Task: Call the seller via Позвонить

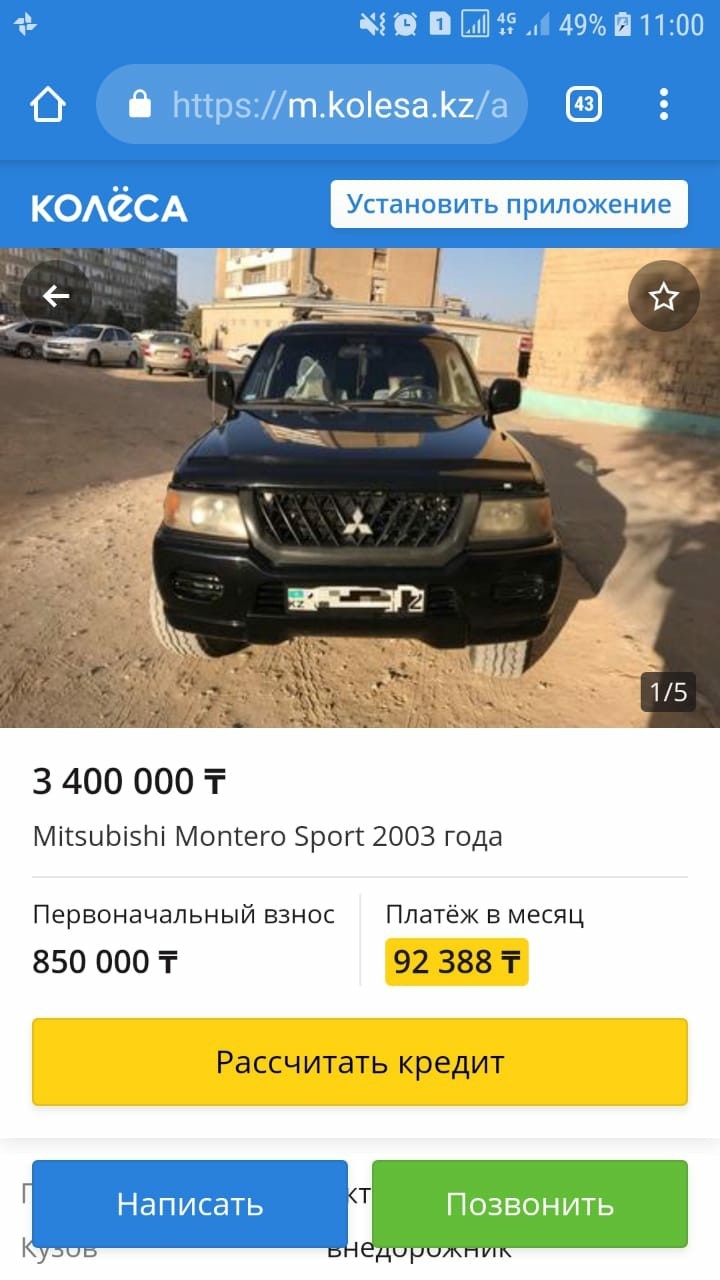Action: [x=530, y=1204]
